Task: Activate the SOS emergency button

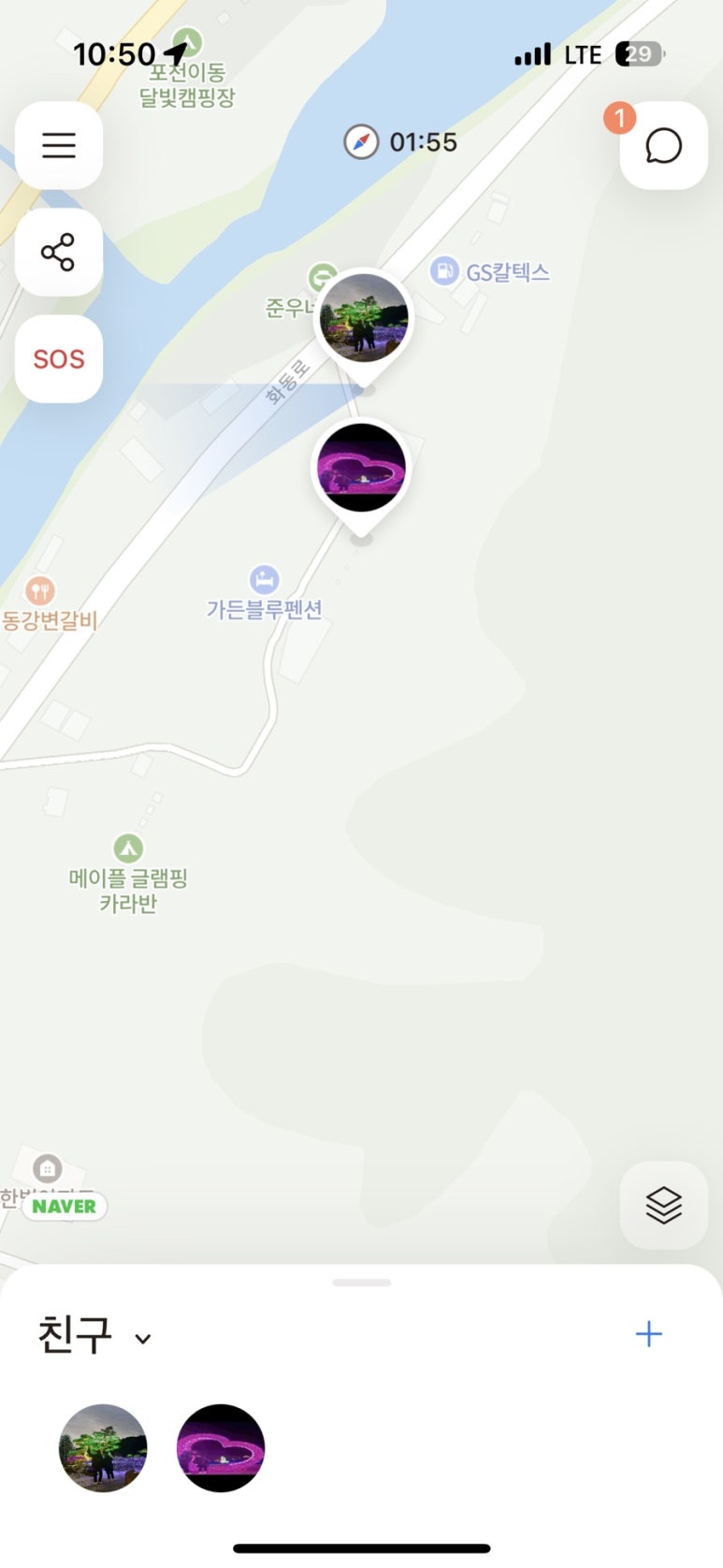Action: (x=58, y=358)
